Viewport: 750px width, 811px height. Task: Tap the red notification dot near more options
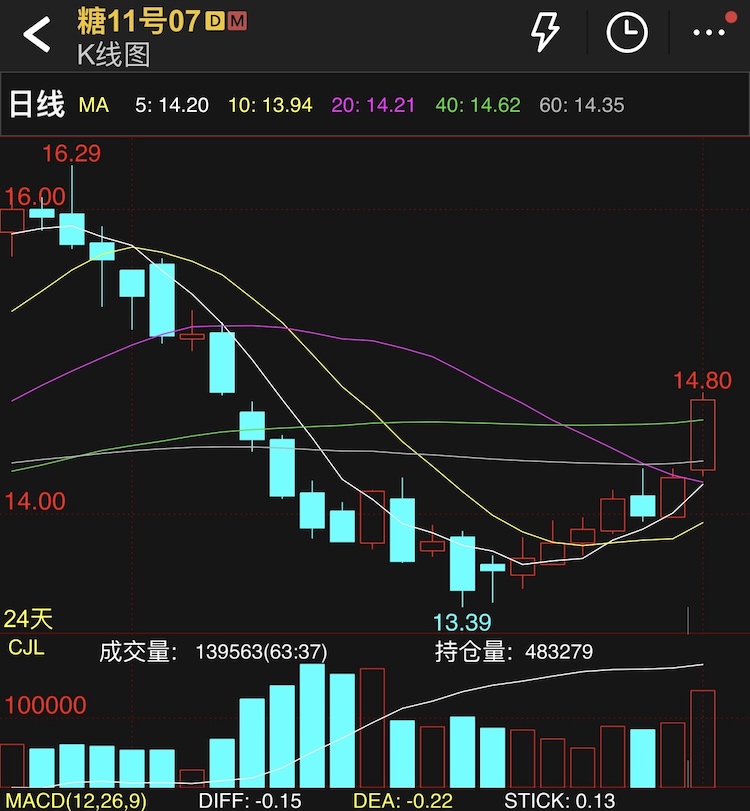point(730,16)
